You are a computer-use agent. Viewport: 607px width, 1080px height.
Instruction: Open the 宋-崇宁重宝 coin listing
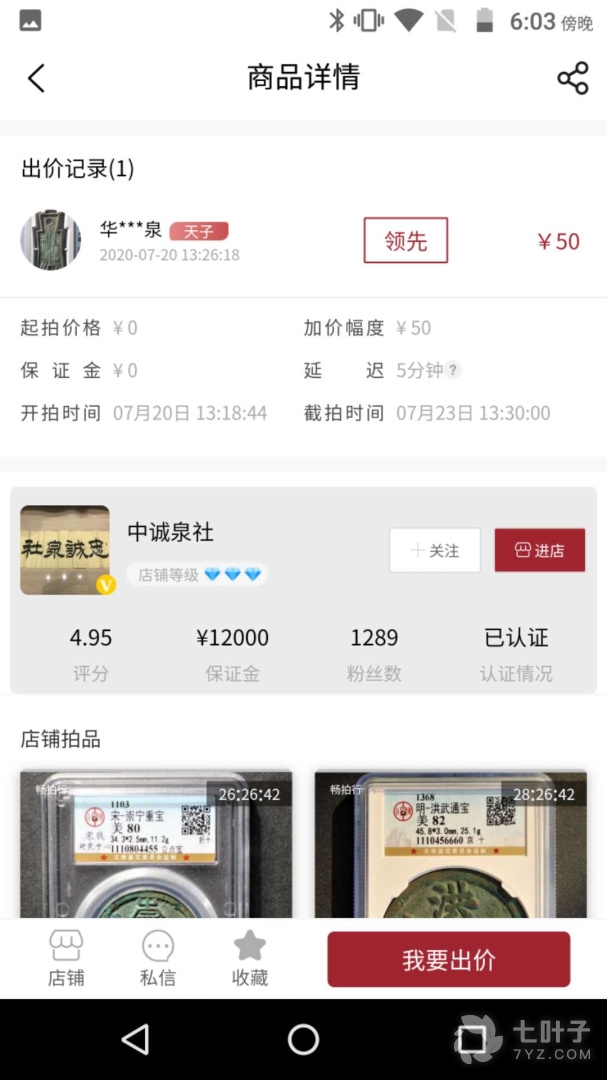coord(156,845)
